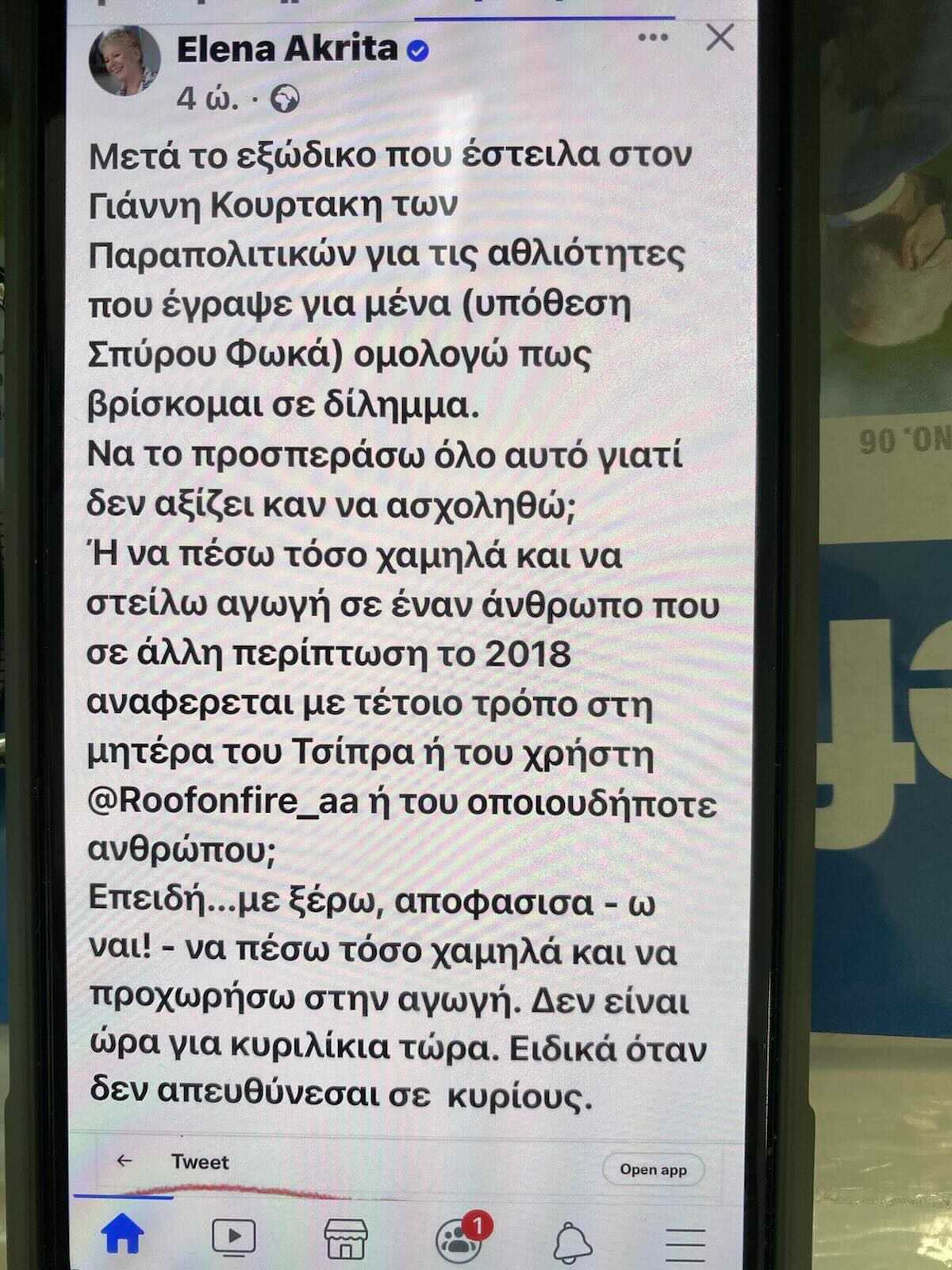Switch to the Home tab
952x1270 pixels.
tap(123, 1235)
